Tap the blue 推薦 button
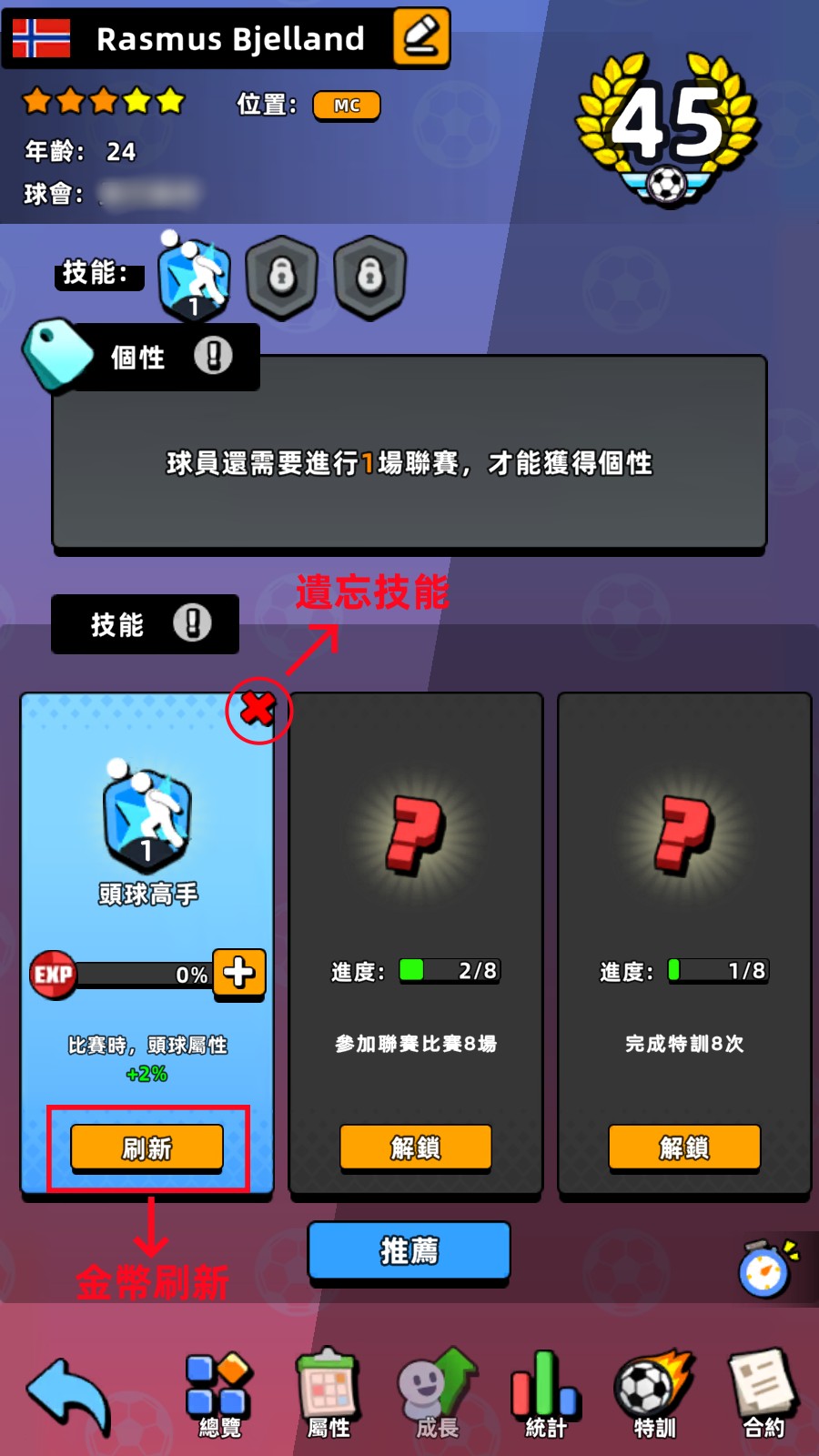 pyautogui.click(x=409, y=1251)
